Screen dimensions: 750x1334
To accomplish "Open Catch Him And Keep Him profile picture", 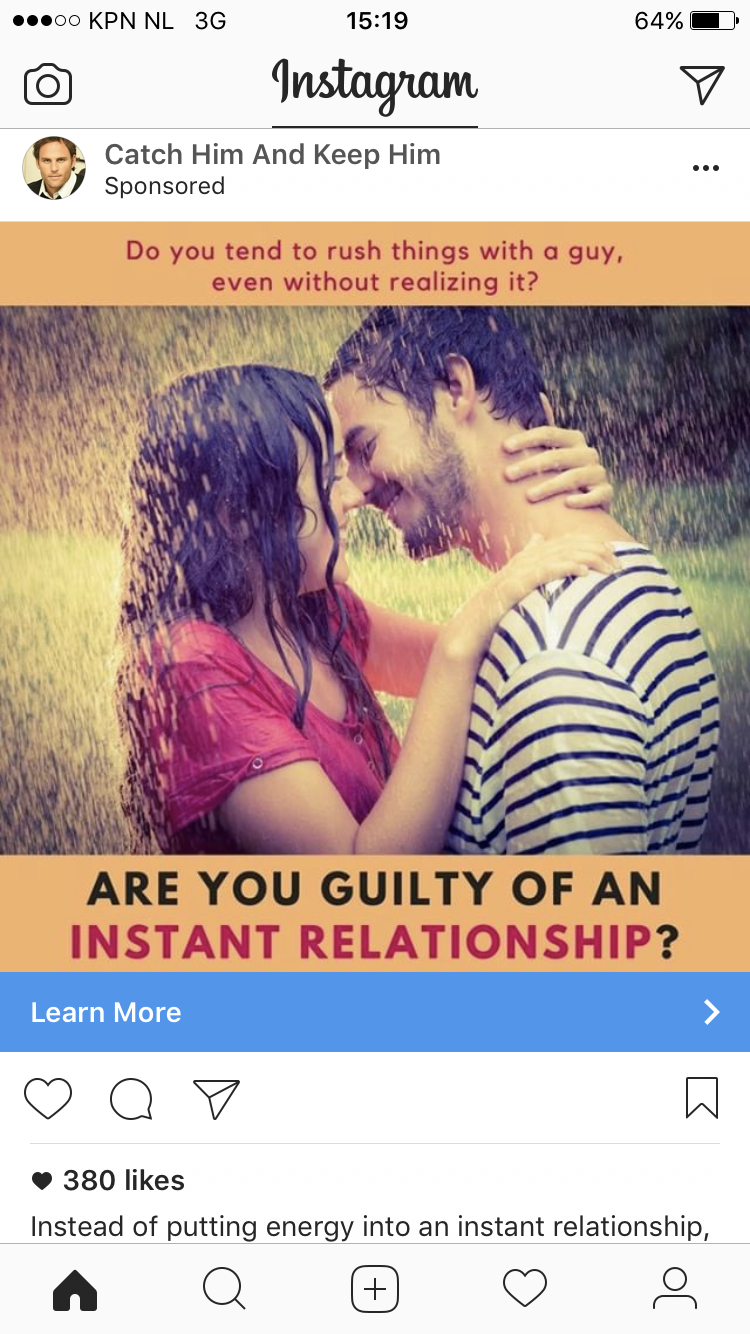I will click(x=54, y=168).
